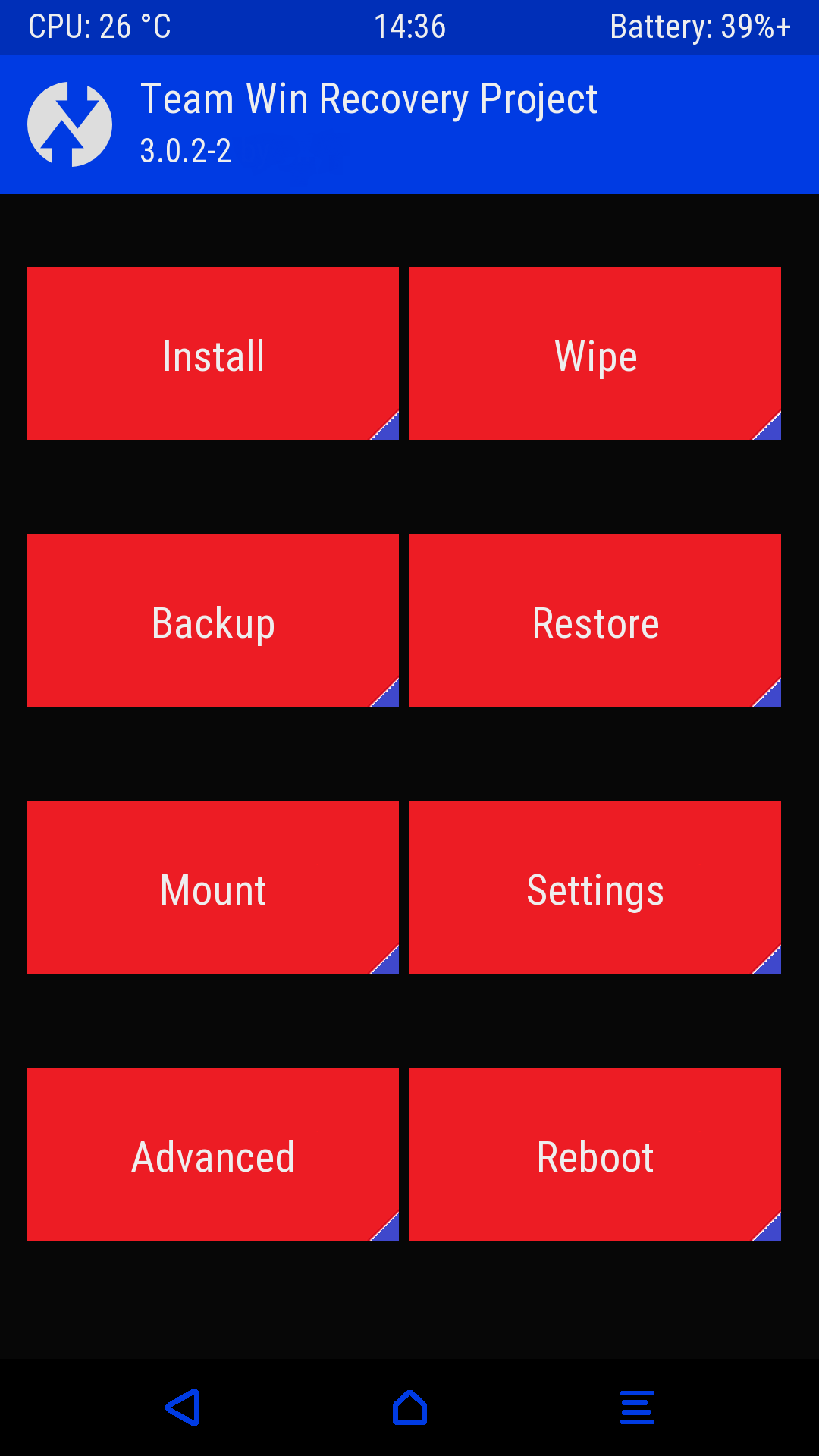Open the console log icon
This screenshot has width=819, height=1456.
pyautogui.click(x=637, y=1407)
